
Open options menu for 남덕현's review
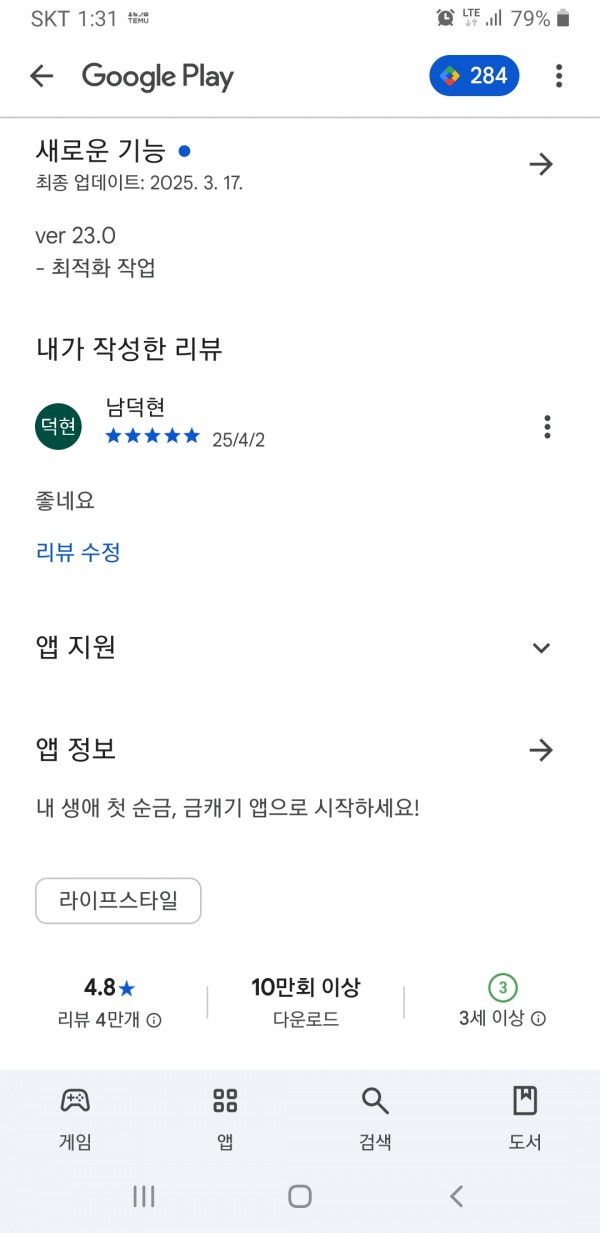coord(547,427)
